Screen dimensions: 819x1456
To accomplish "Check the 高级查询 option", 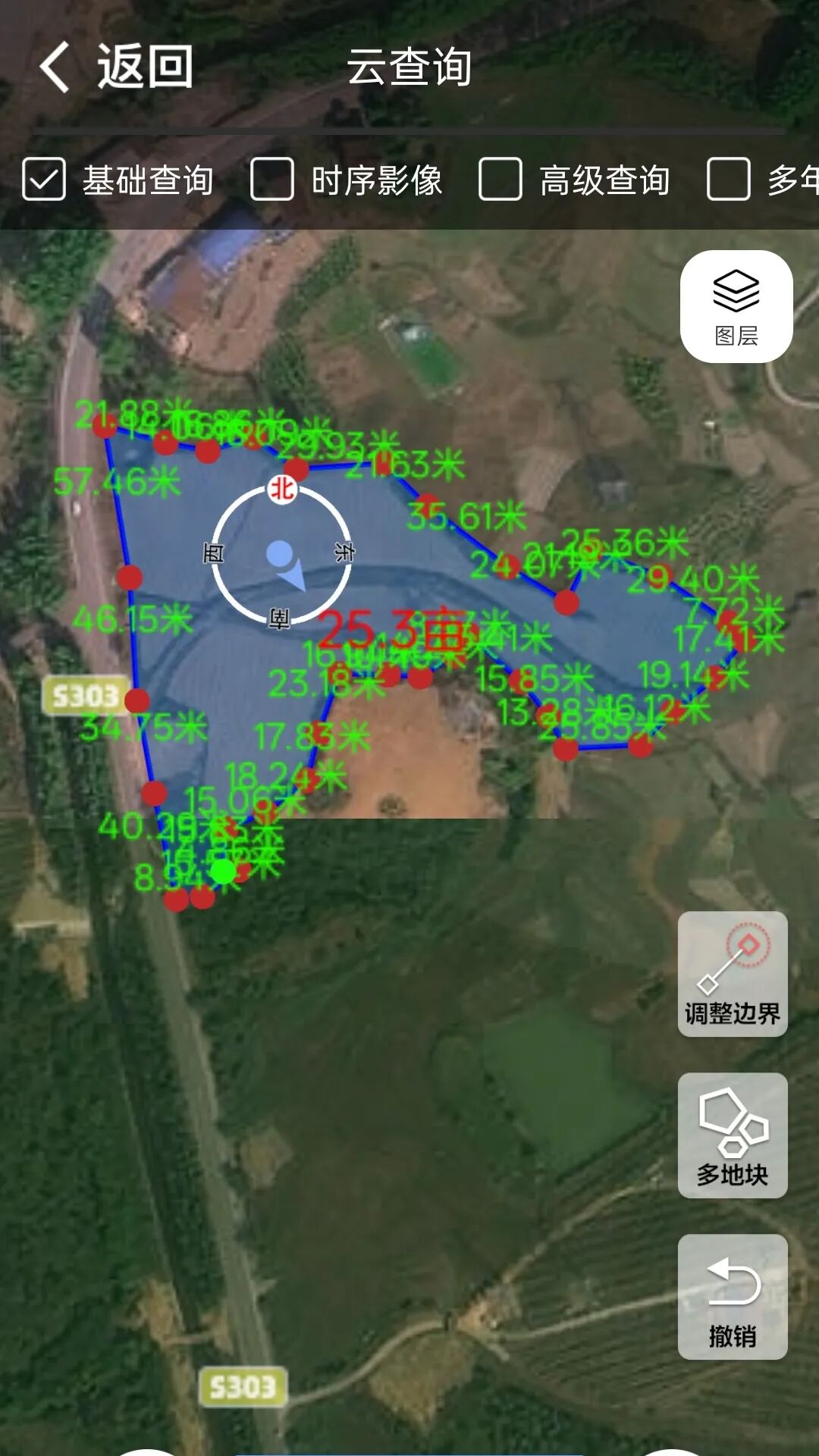I will click(500, 180).
